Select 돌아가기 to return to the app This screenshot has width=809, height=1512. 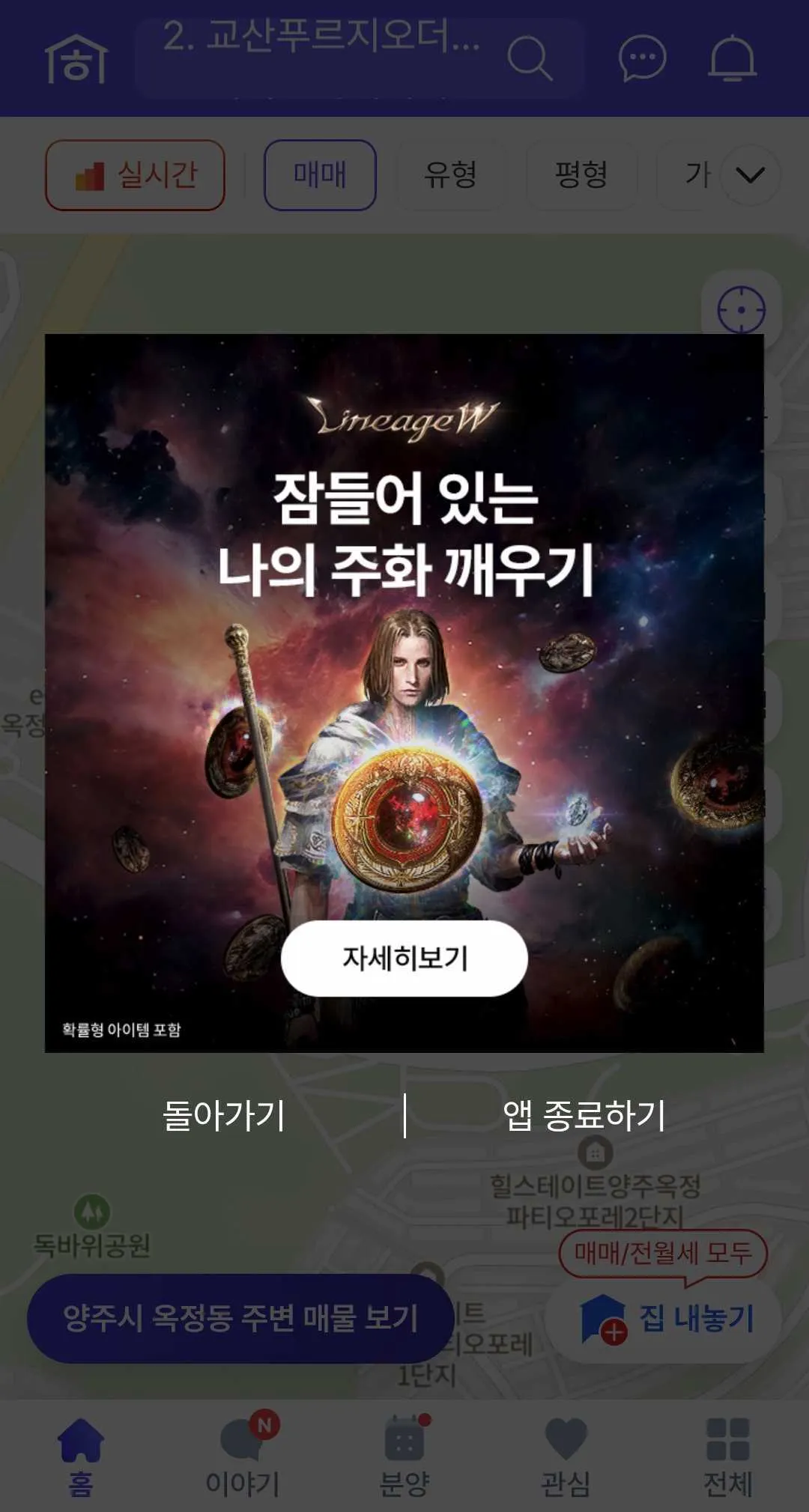(223, 1115)
